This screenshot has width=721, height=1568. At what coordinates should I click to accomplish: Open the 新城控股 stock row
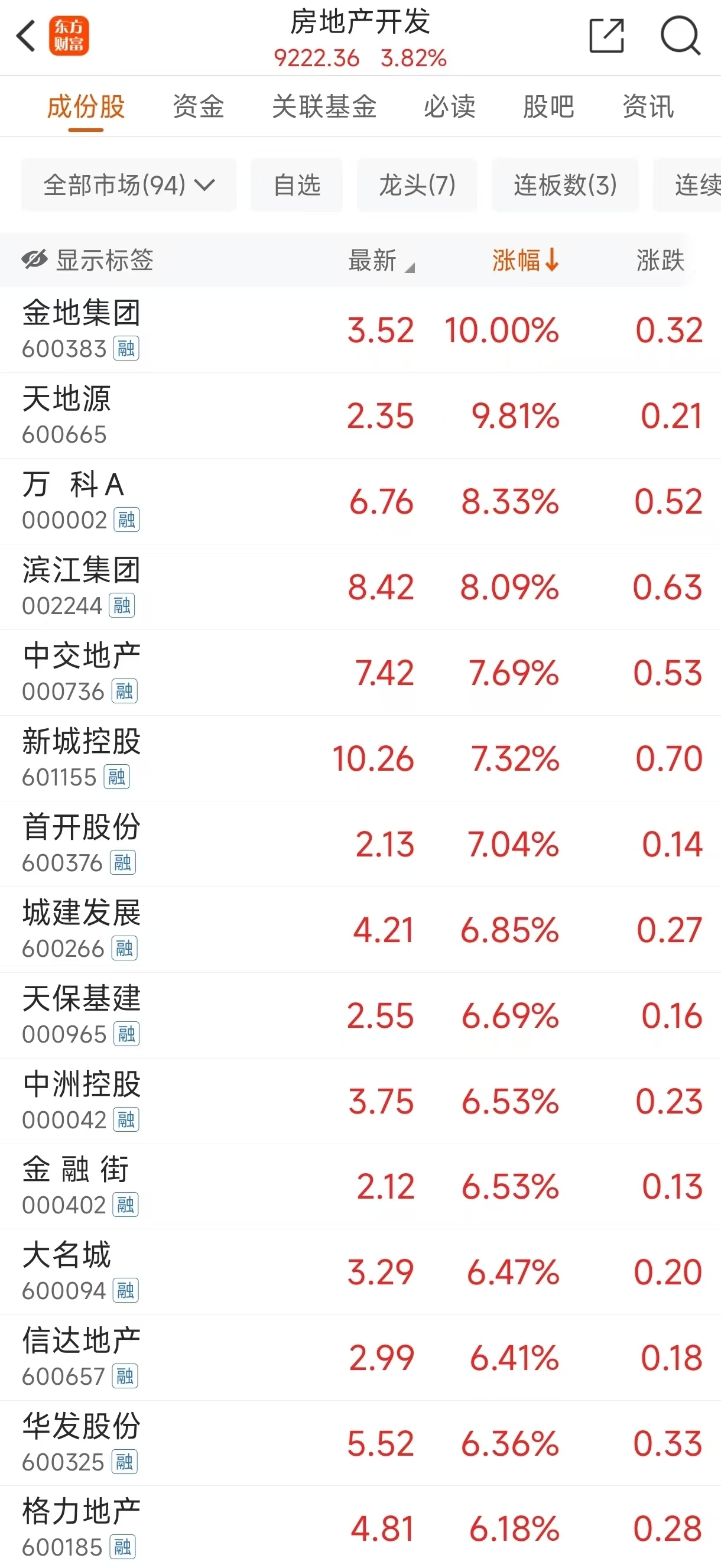pyautogui.click(x=360, y=758)
